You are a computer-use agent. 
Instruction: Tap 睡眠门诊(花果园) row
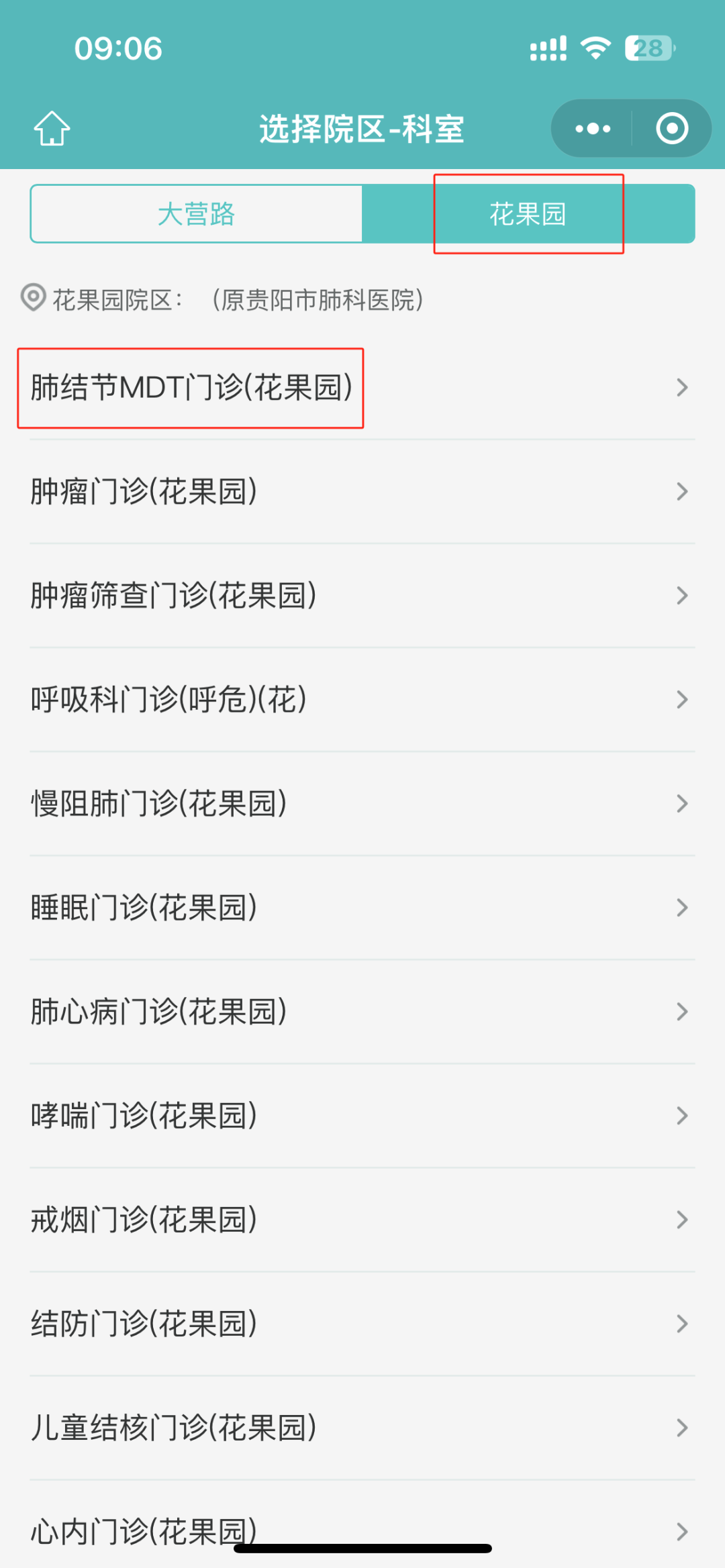click(x=362, y=908)
